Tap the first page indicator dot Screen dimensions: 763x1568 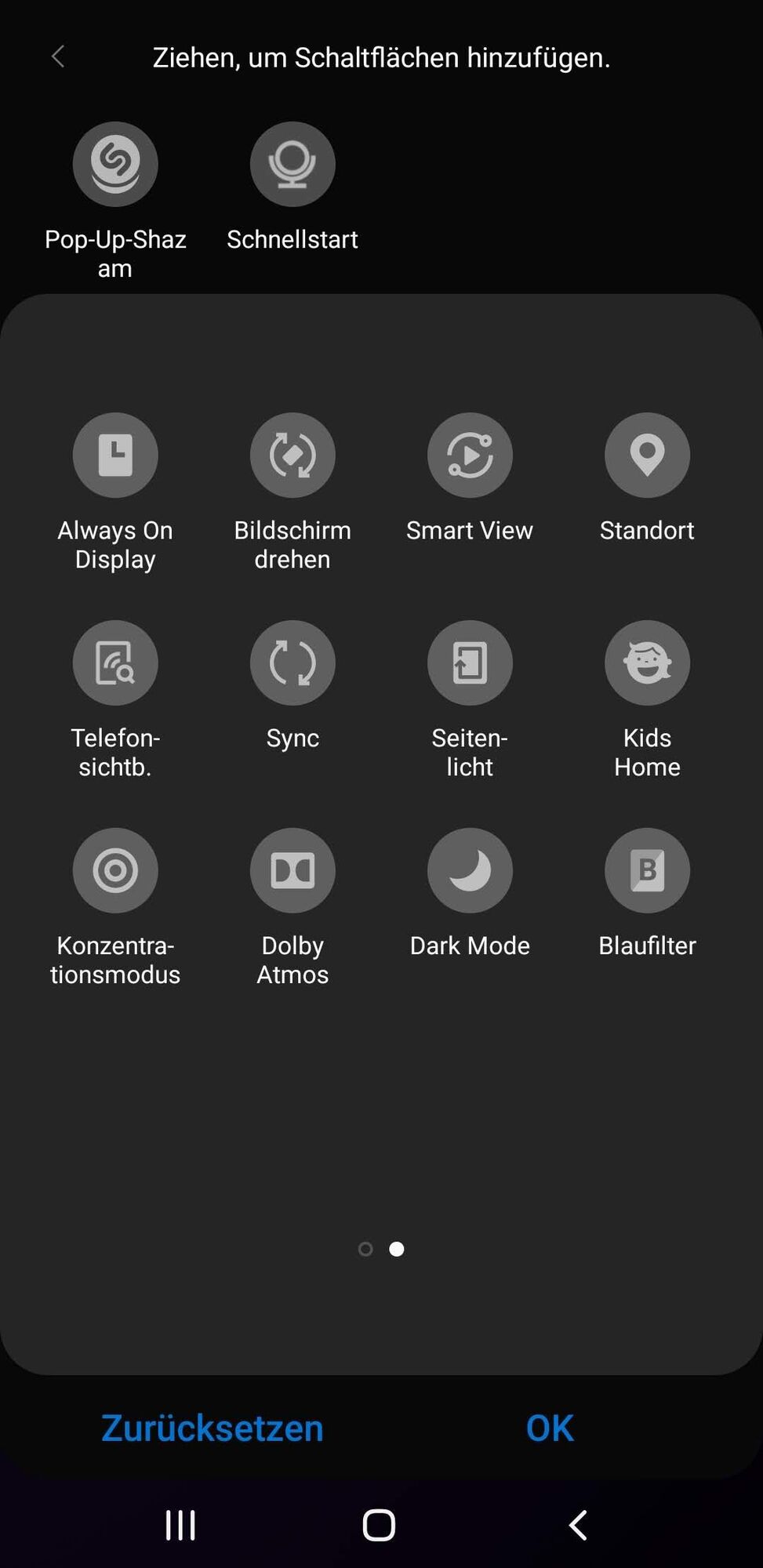click(365, 1249)
